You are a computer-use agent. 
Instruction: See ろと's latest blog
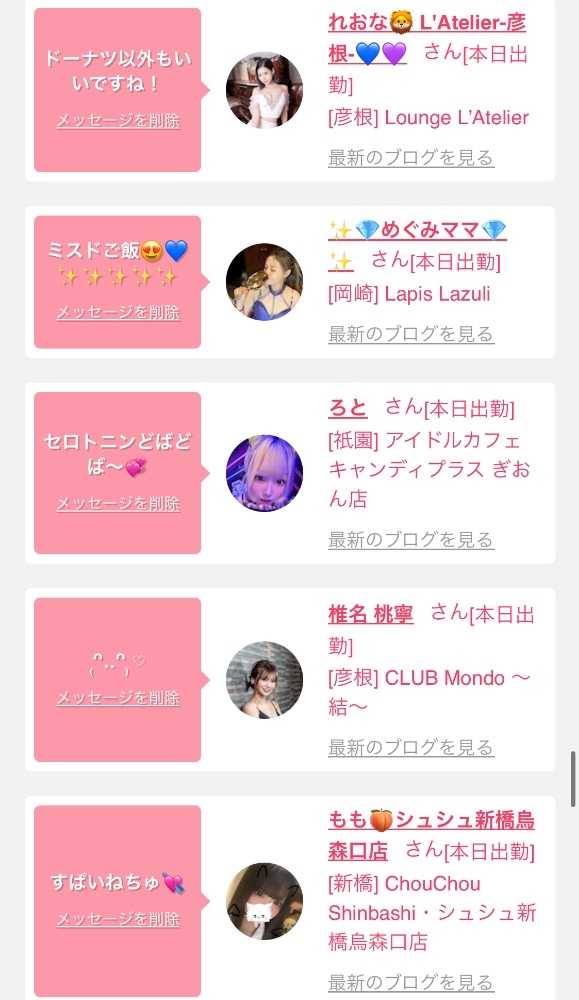coord(411,540)
